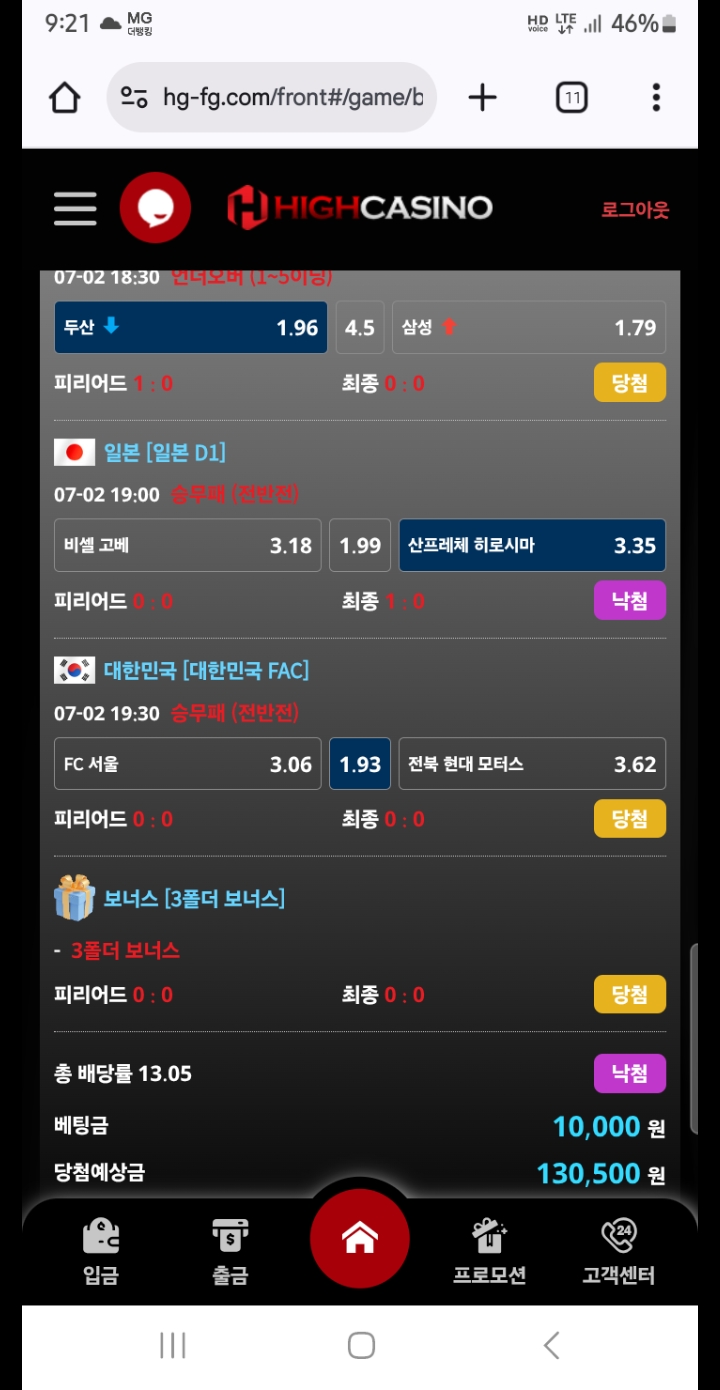Viewport: 720px width, 1390px height.
Task: Open the hamburger drawer menu
Action: point(75,209)
